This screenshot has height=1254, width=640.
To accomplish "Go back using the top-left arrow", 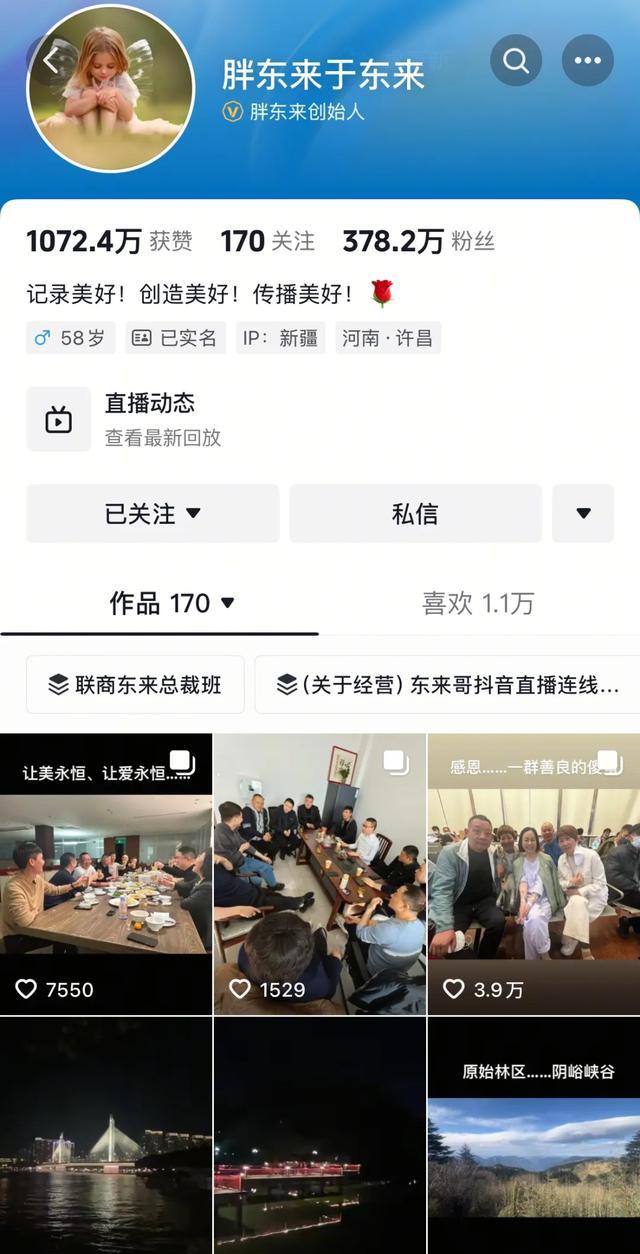I will click(x=50, y=61).
